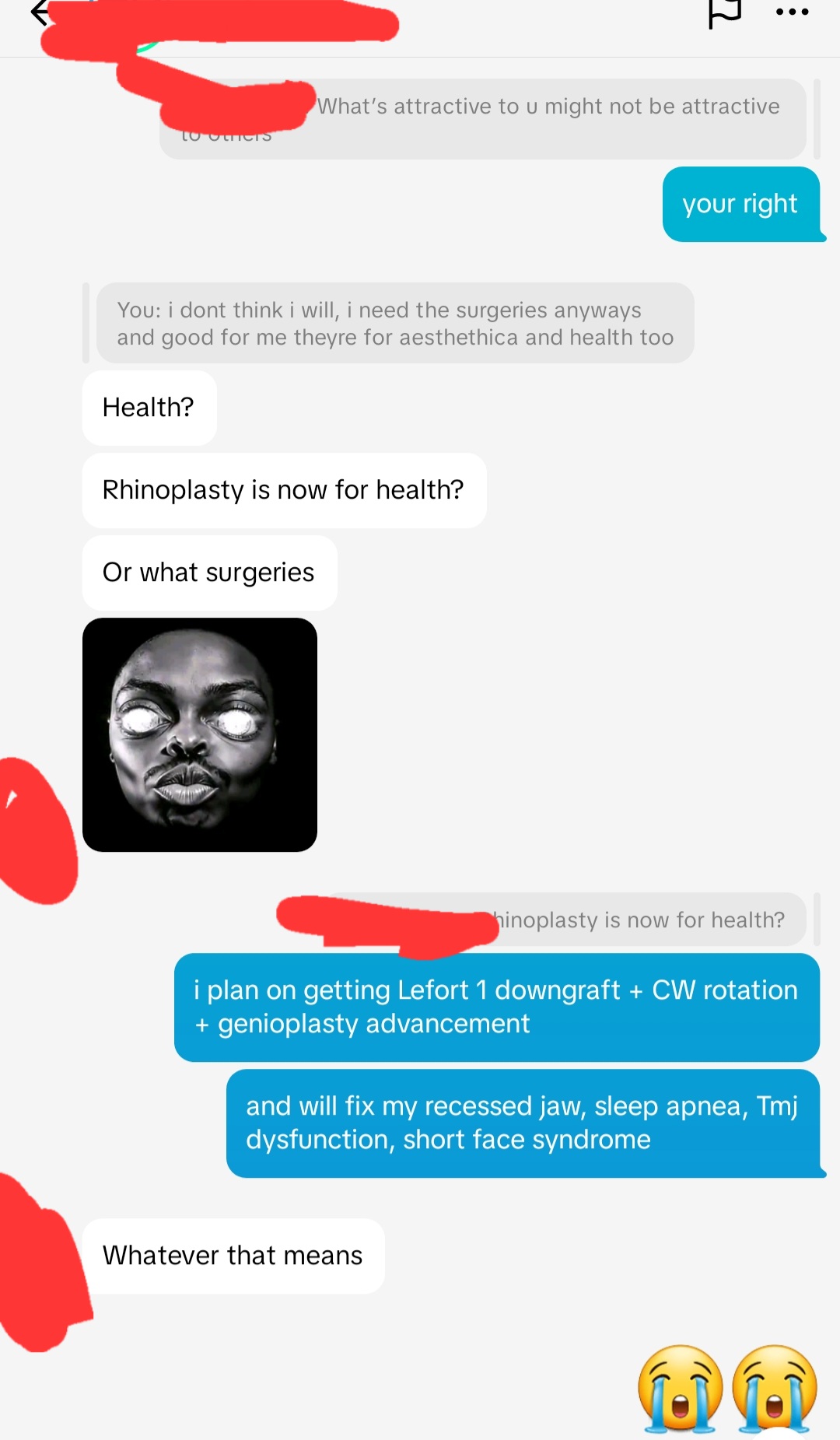840x1440 pixels.
Task: Open the three-dot overflow menu
Action: [792, 12]
